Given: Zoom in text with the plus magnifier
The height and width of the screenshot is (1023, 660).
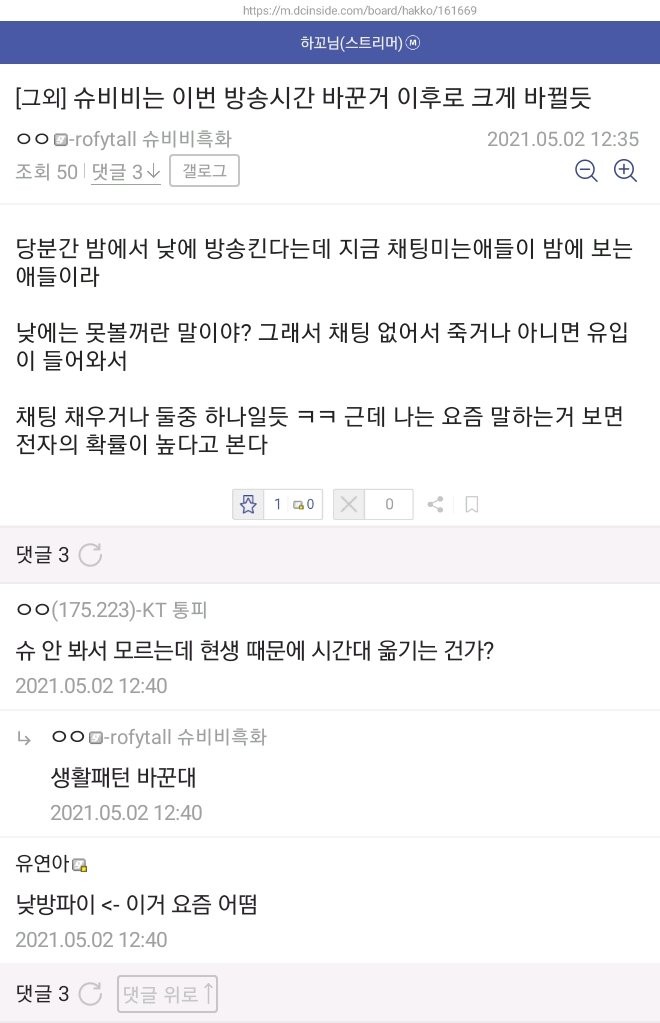Looking at the screenshot, I should tap(625, 171).
